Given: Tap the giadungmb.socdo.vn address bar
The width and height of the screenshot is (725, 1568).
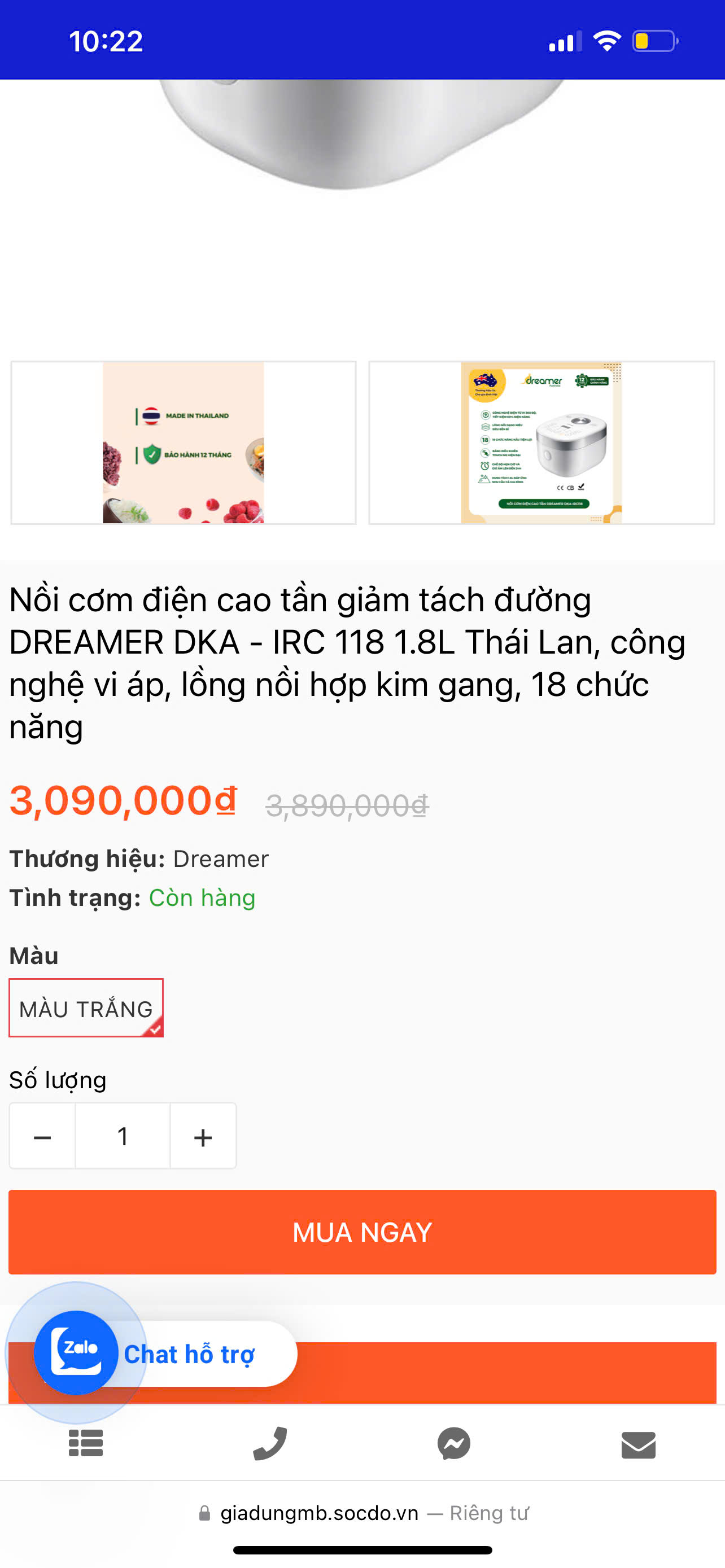Looking at the screenshot, I should tap(319, 1513).
